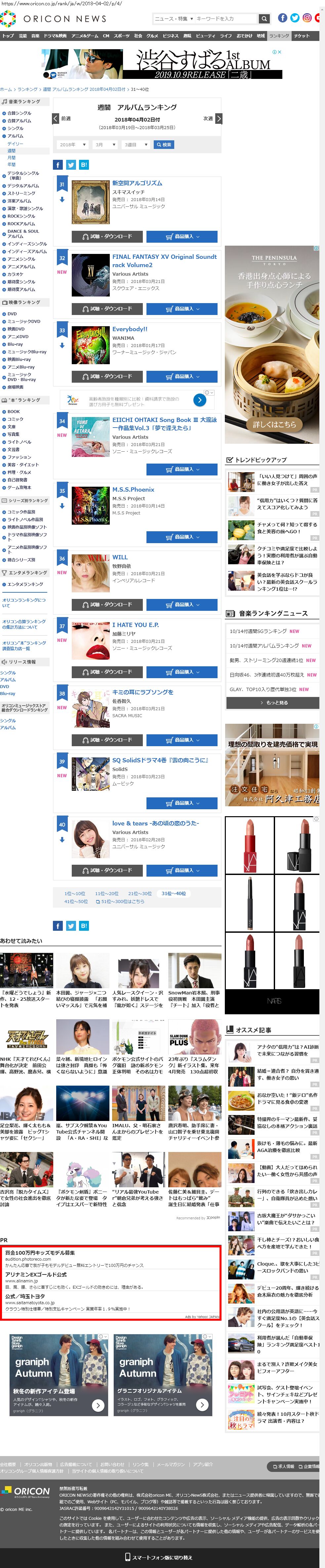Switch to ランキング top navigation tab

tap(279, 36)
